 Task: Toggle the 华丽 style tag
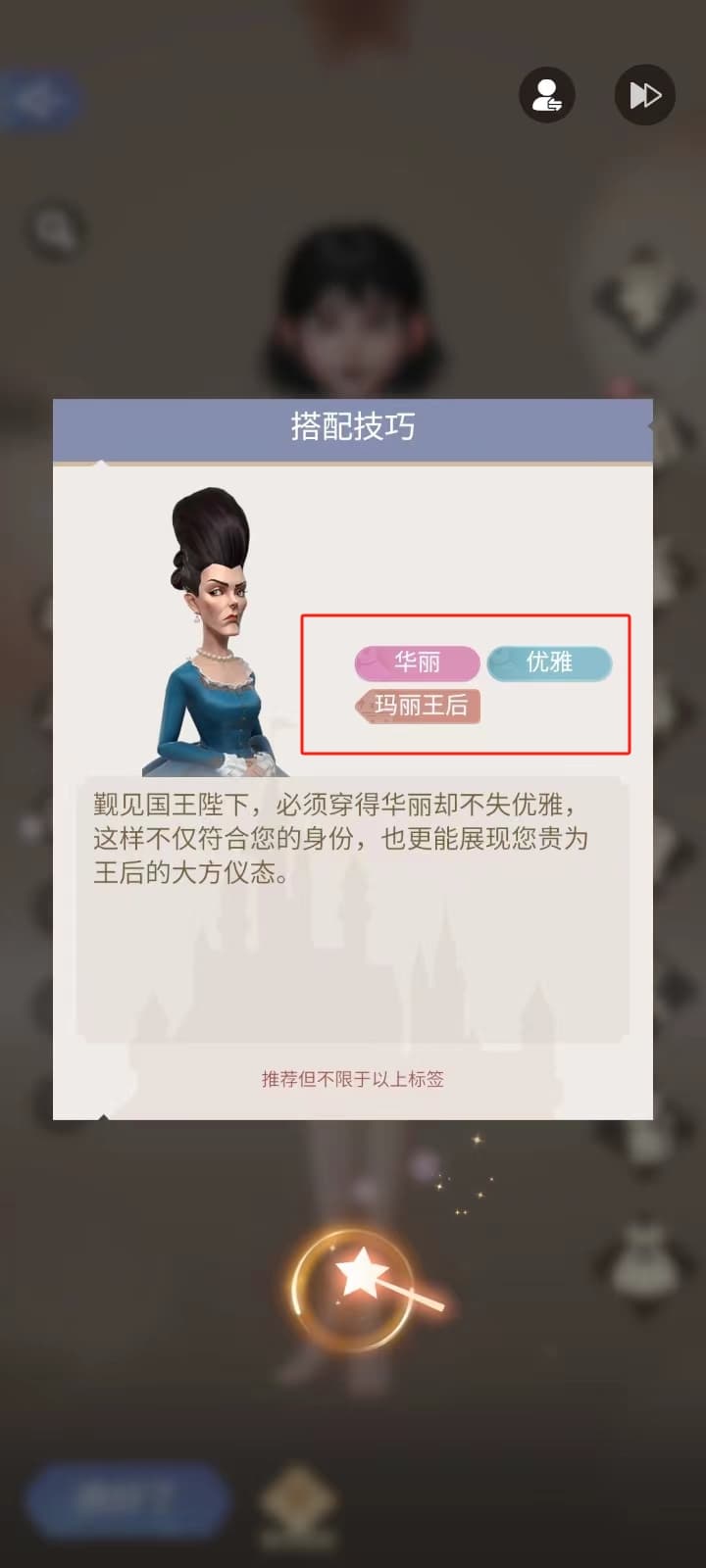coord(420,663)
